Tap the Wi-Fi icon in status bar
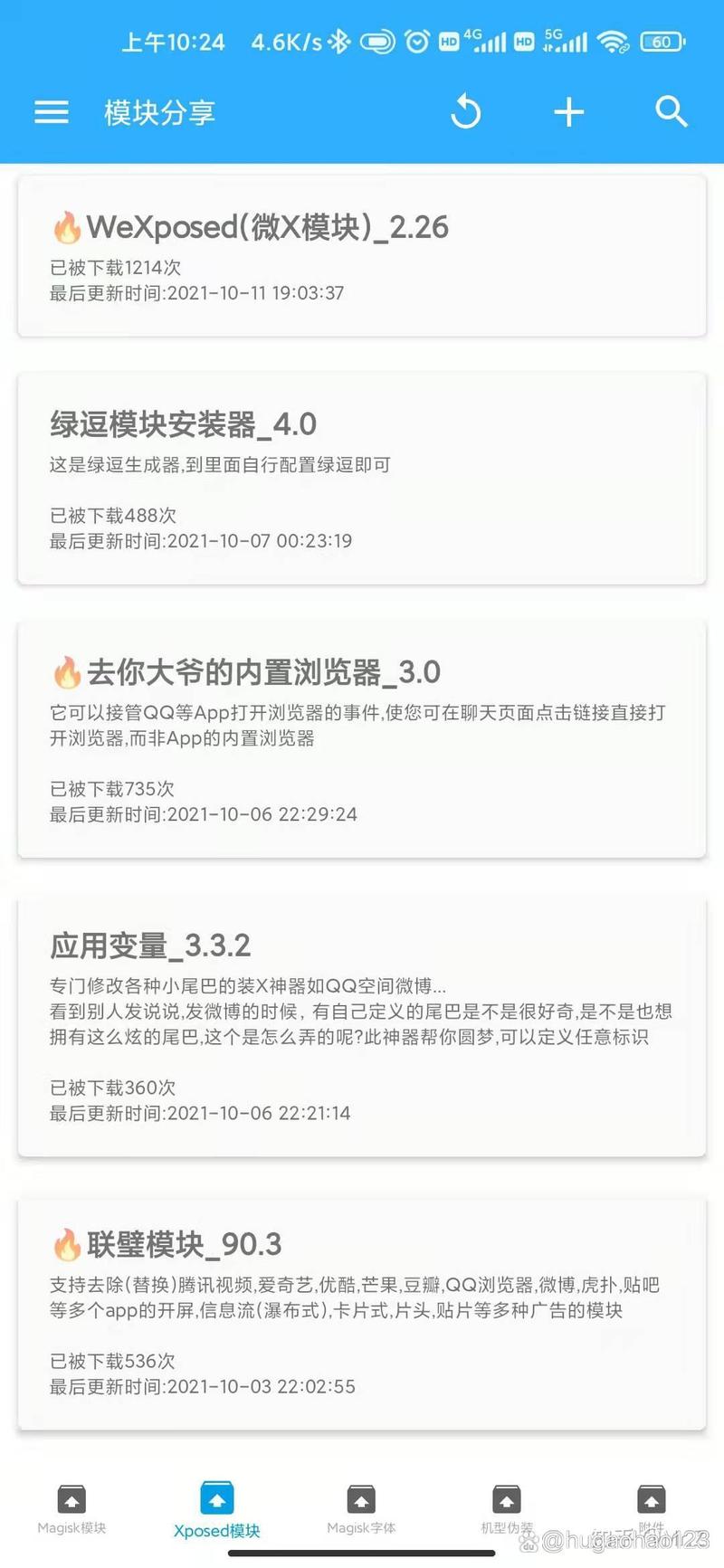This screenshot has height=1568, width=724. 617,41
